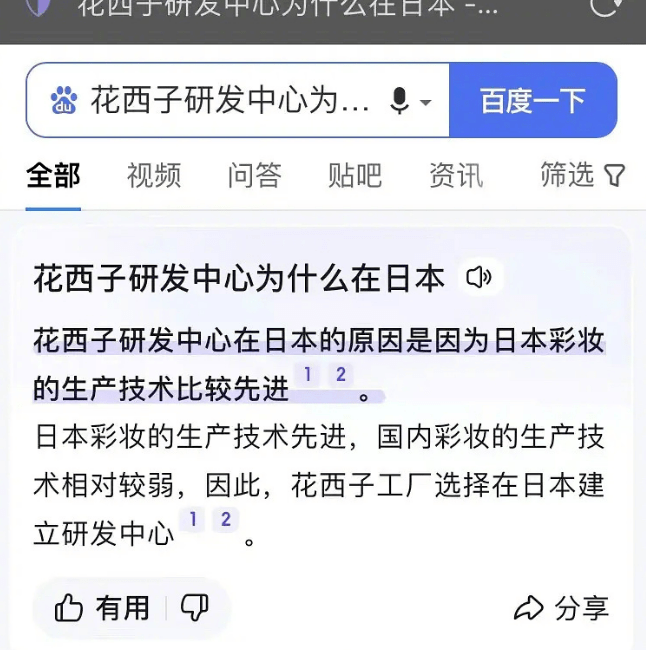The image size is (646, 650).
Task: Share this answer via 分享
Action: click(x=562, y=607)
